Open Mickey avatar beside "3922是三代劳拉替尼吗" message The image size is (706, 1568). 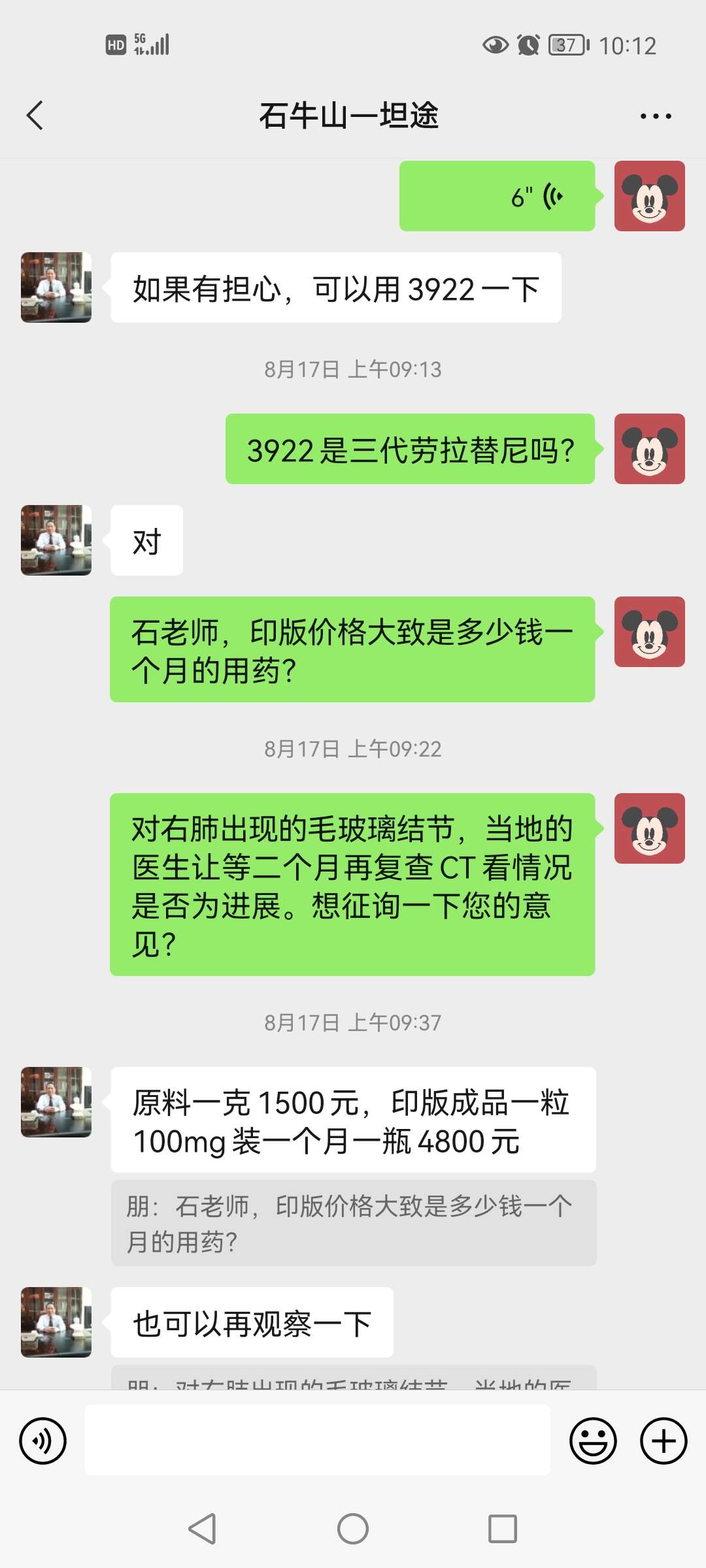click(x=649, y=449)
